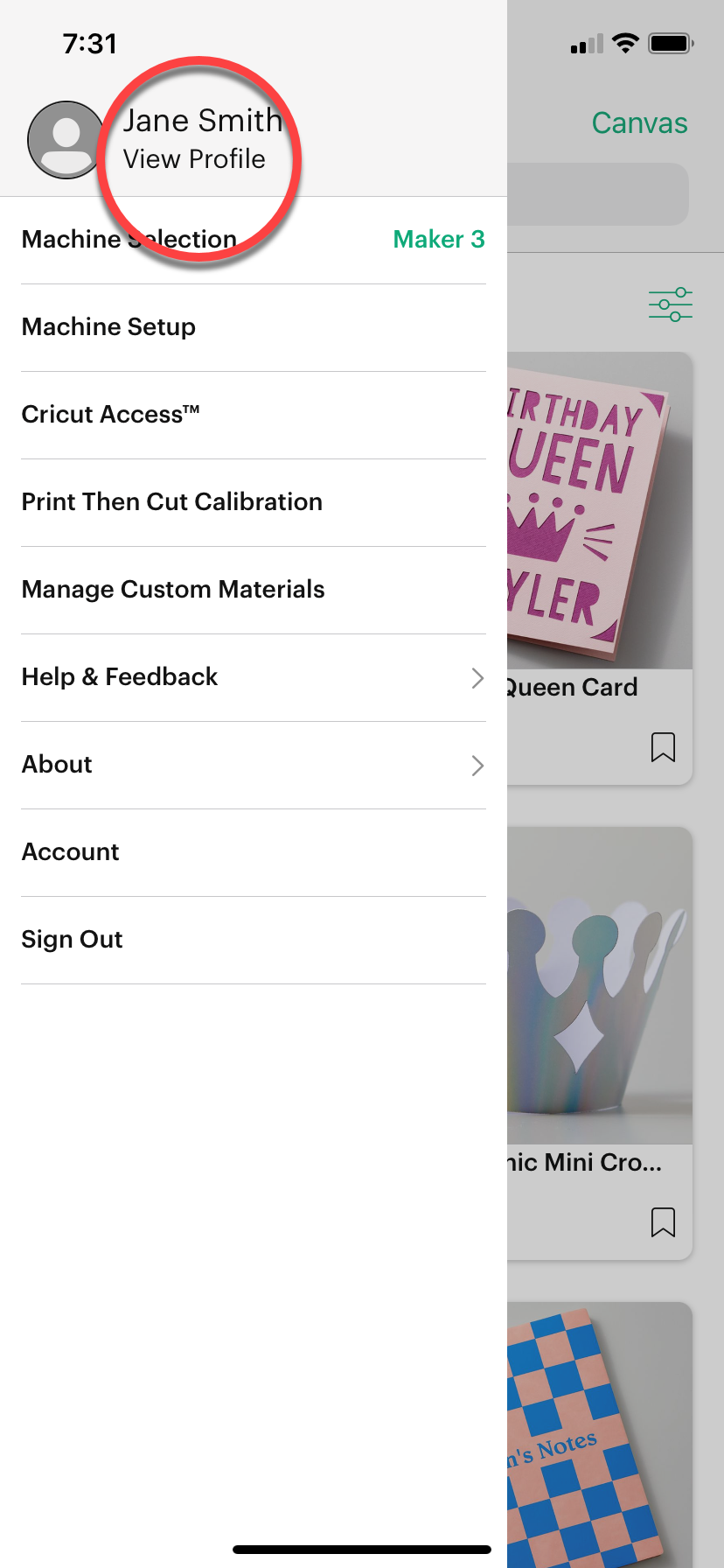Open the checkered Notes project tile
Viewport: 724px width, 1568px height.
[x=599, y=1435]
